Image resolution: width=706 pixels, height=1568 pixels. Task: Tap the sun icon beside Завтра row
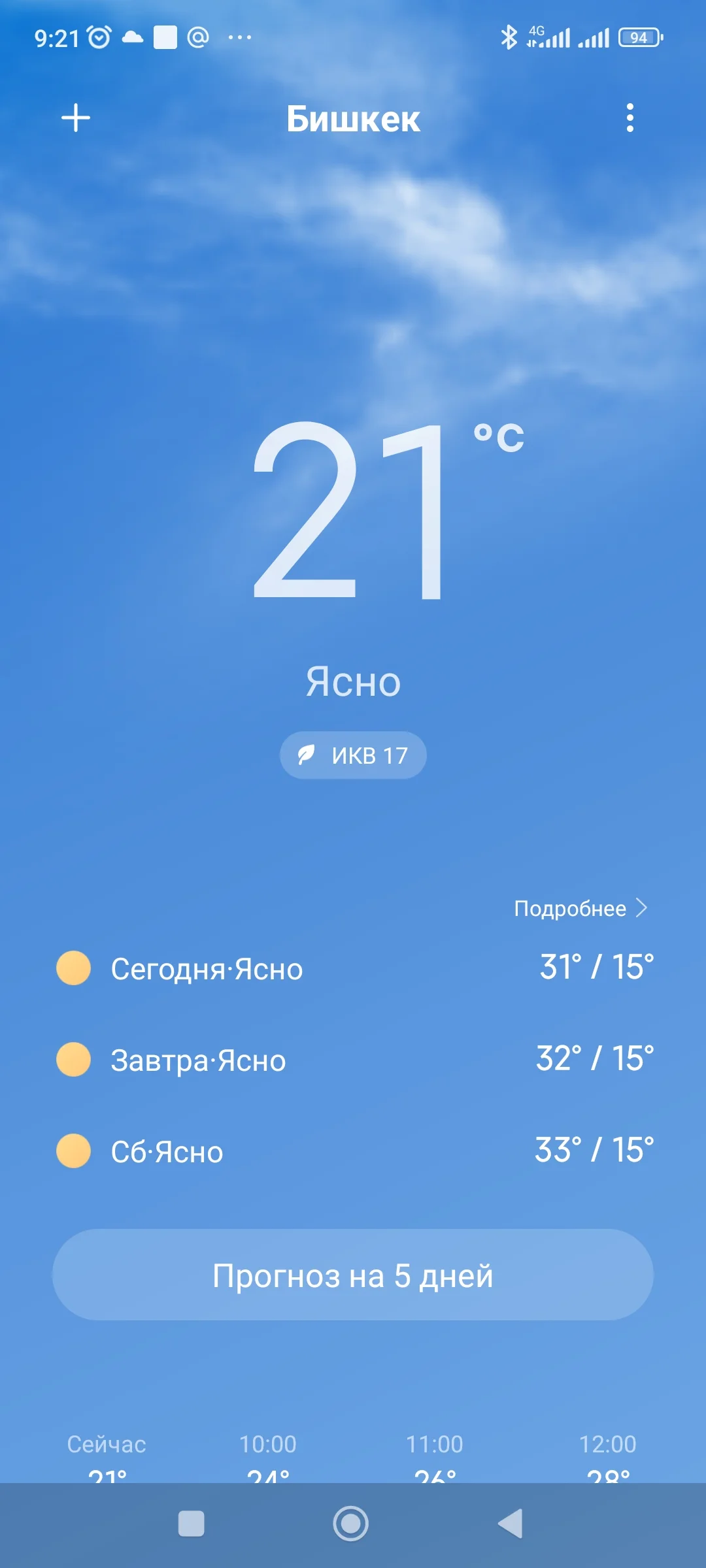74,1060
